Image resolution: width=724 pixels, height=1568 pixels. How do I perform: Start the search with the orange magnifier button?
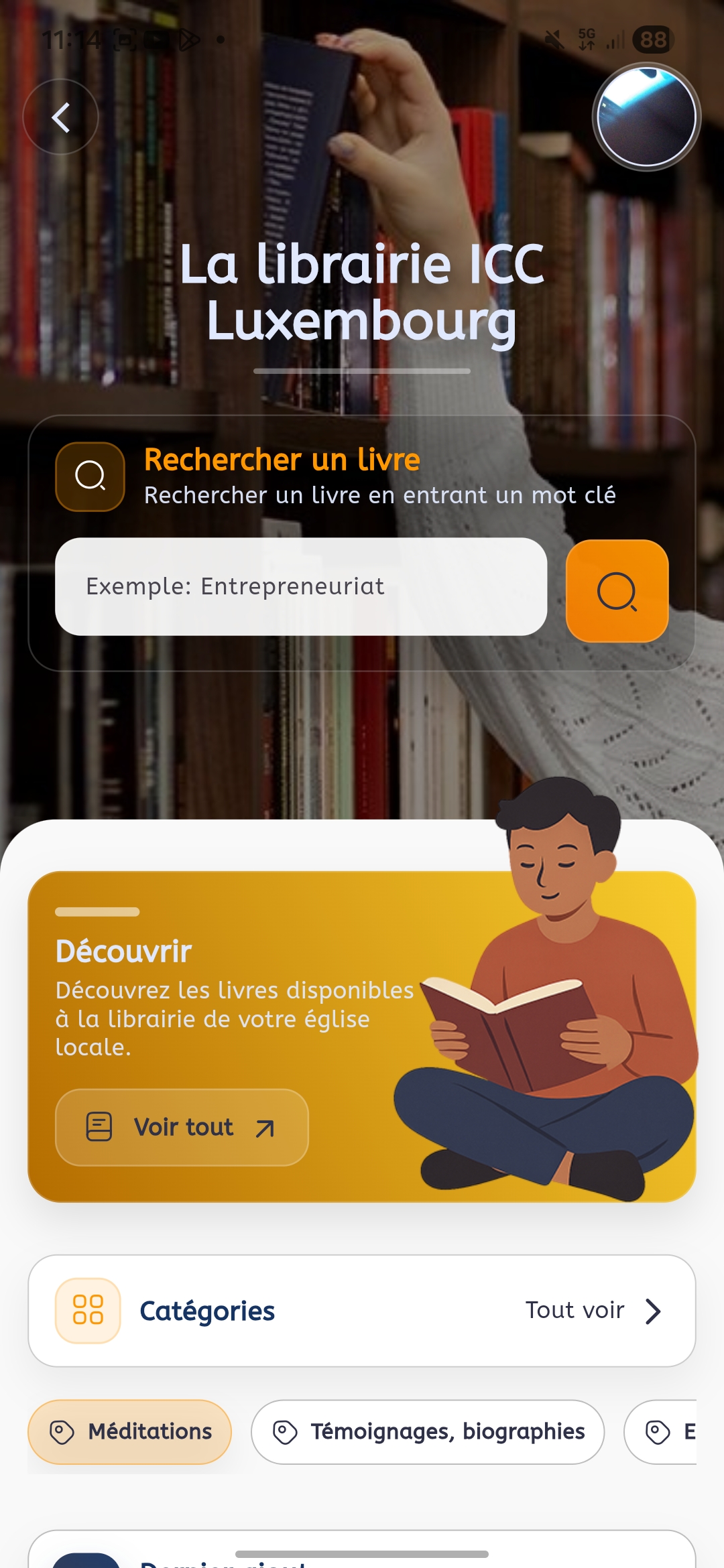click(617, 590)
